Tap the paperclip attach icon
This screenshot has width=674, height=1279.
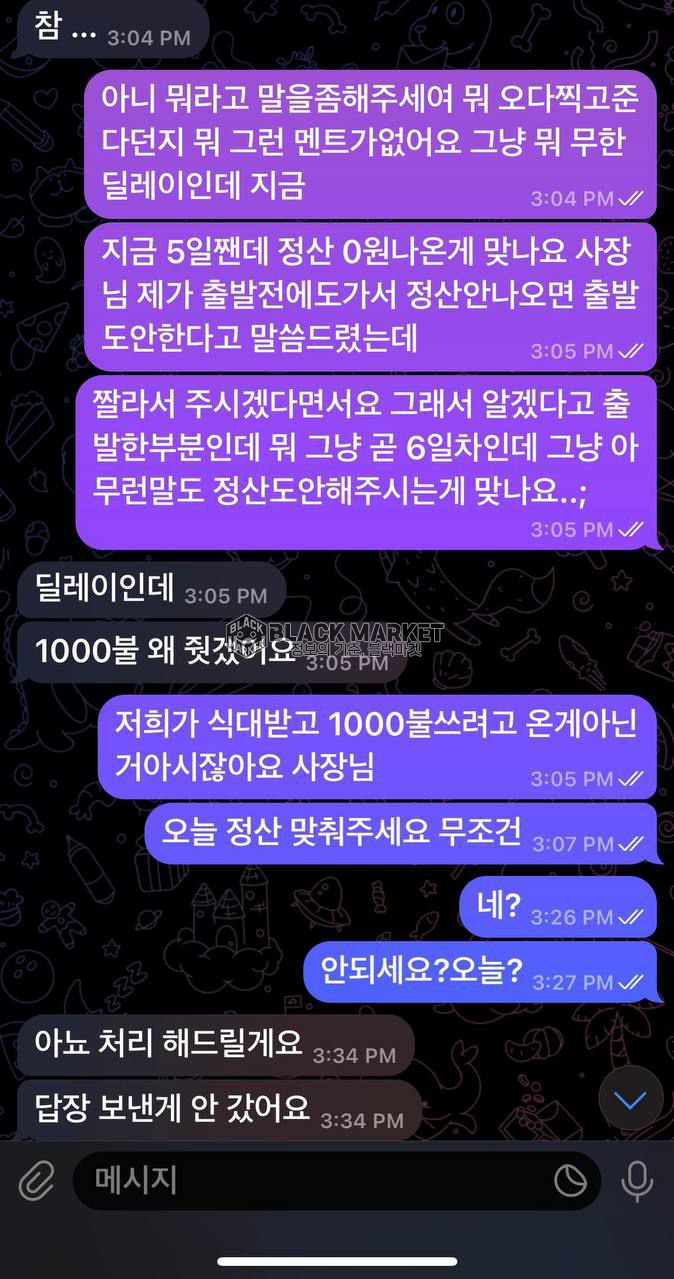36,1182
